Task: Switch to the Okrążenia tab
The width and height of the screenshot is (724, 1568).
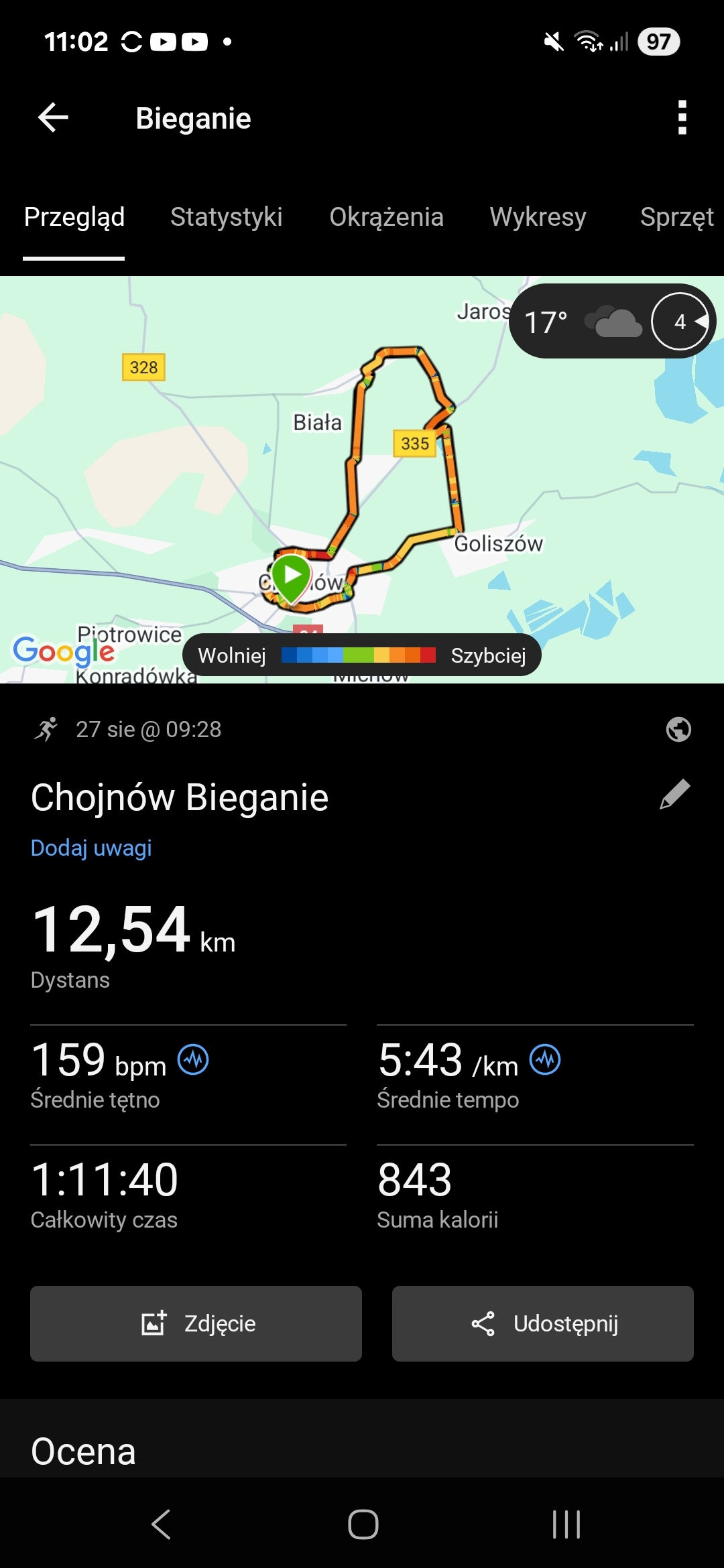Action: [x=386, y=217]
